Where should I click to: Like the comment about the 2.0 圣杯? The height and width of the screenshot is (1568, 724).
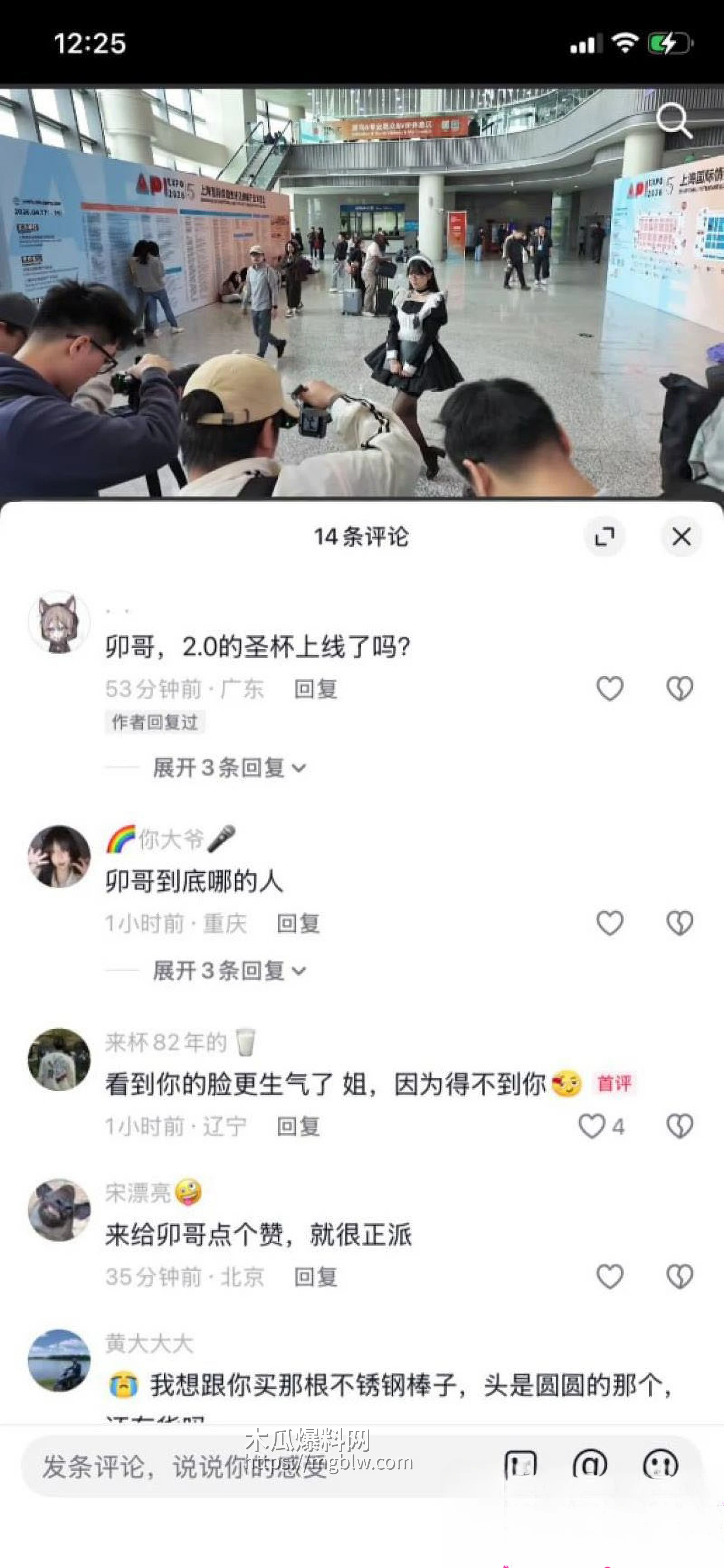(x=609, y=687)
